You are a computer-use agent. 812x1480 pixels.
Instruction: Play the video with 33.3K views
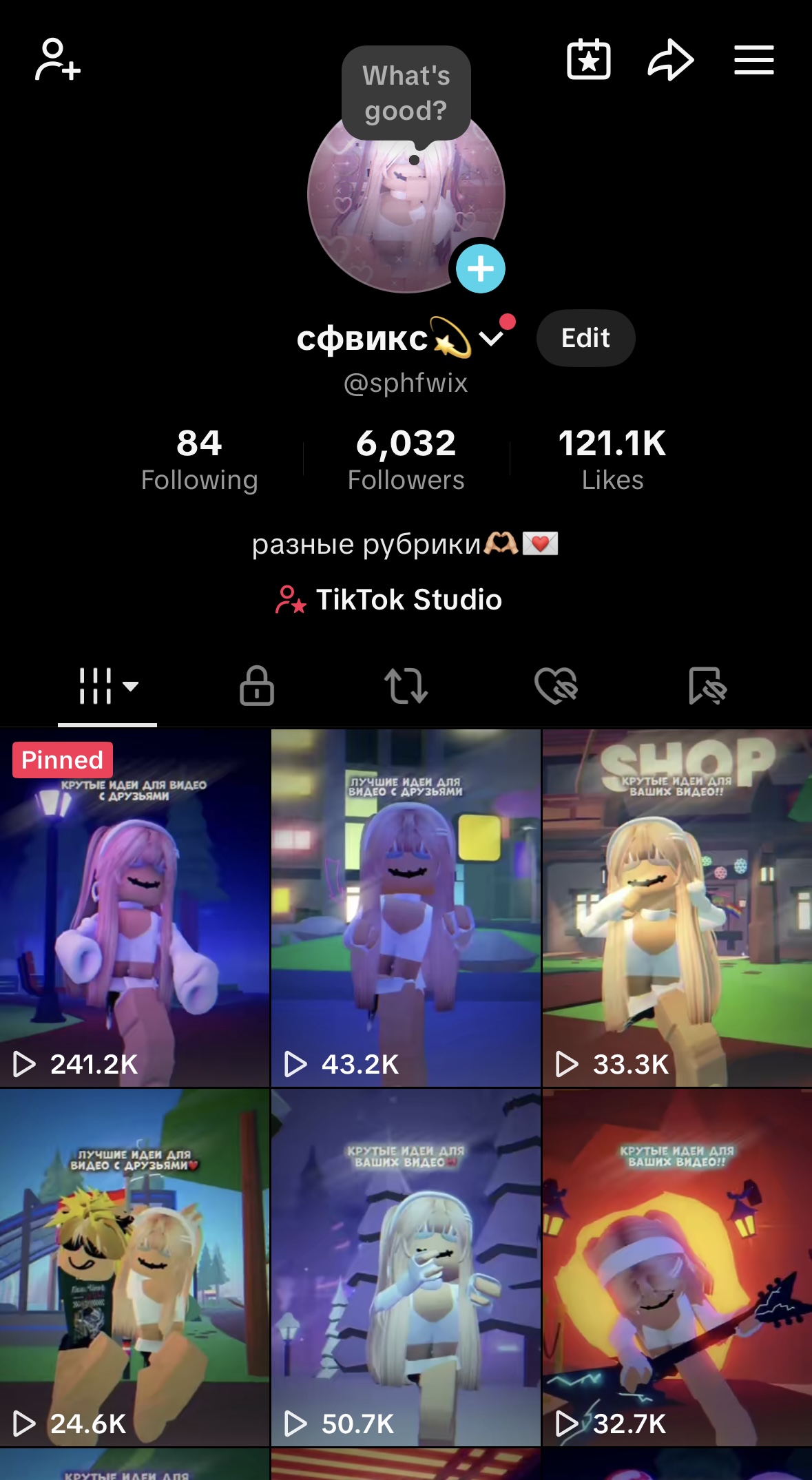(677, 909)
